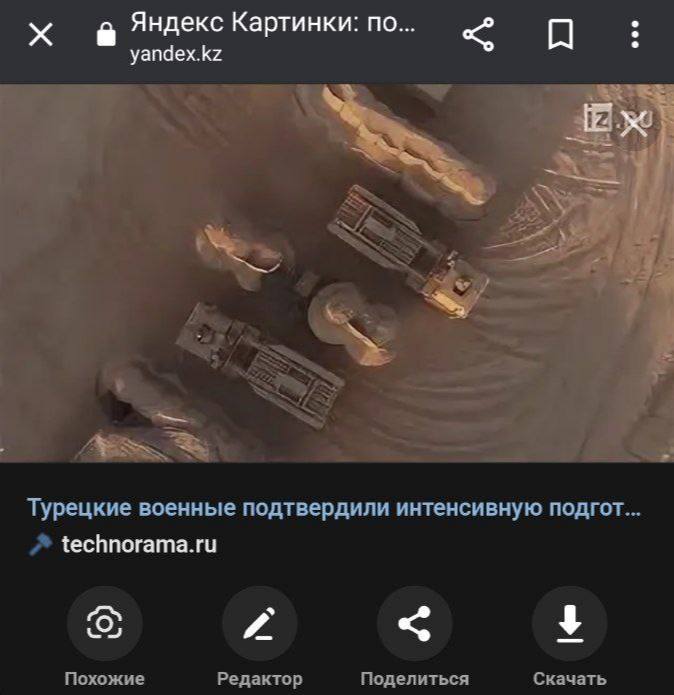Visit the technorama.ru source site
The width and height of the screenshot is (674, 695).
(x=139, y=545)
